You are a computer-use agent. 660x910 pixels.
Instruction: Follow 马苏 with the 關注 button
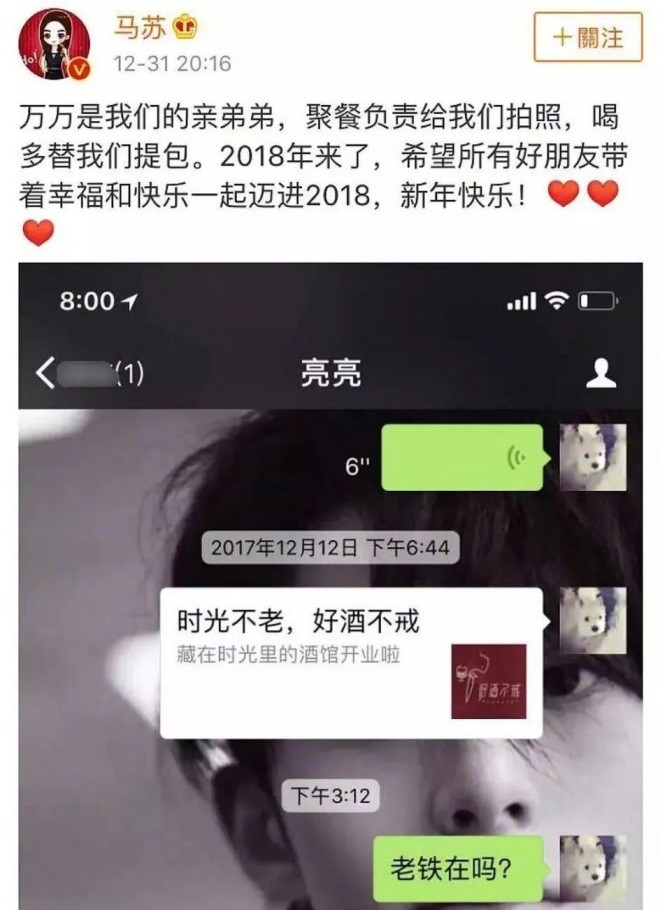point(588,38)
